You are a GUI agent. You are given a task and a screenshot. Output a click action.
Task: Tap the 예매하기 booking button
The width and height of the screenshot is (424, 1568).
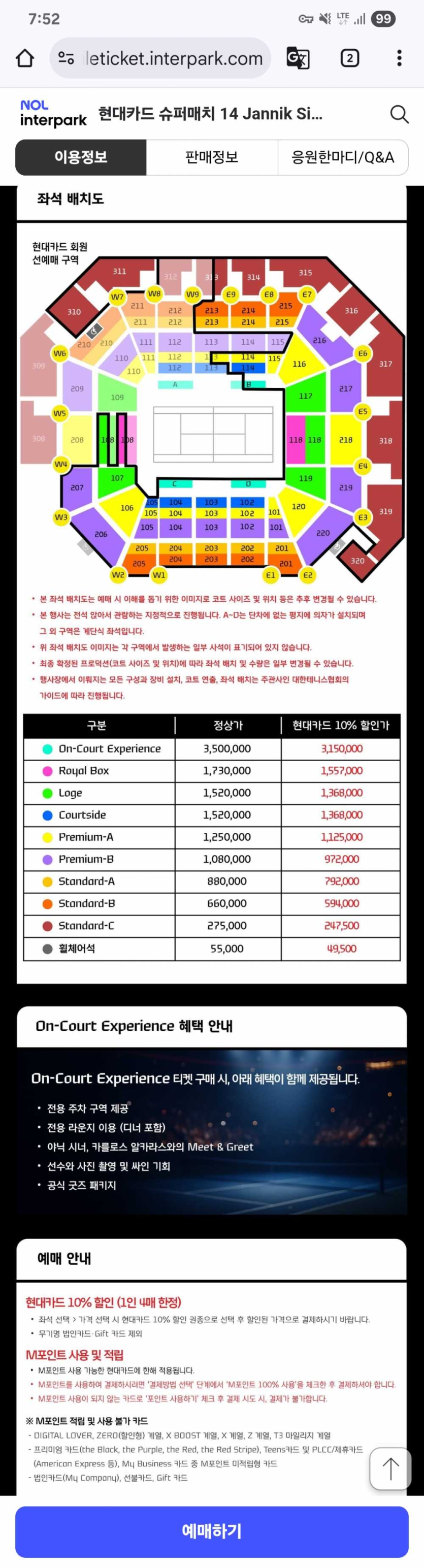point(212,1531)
